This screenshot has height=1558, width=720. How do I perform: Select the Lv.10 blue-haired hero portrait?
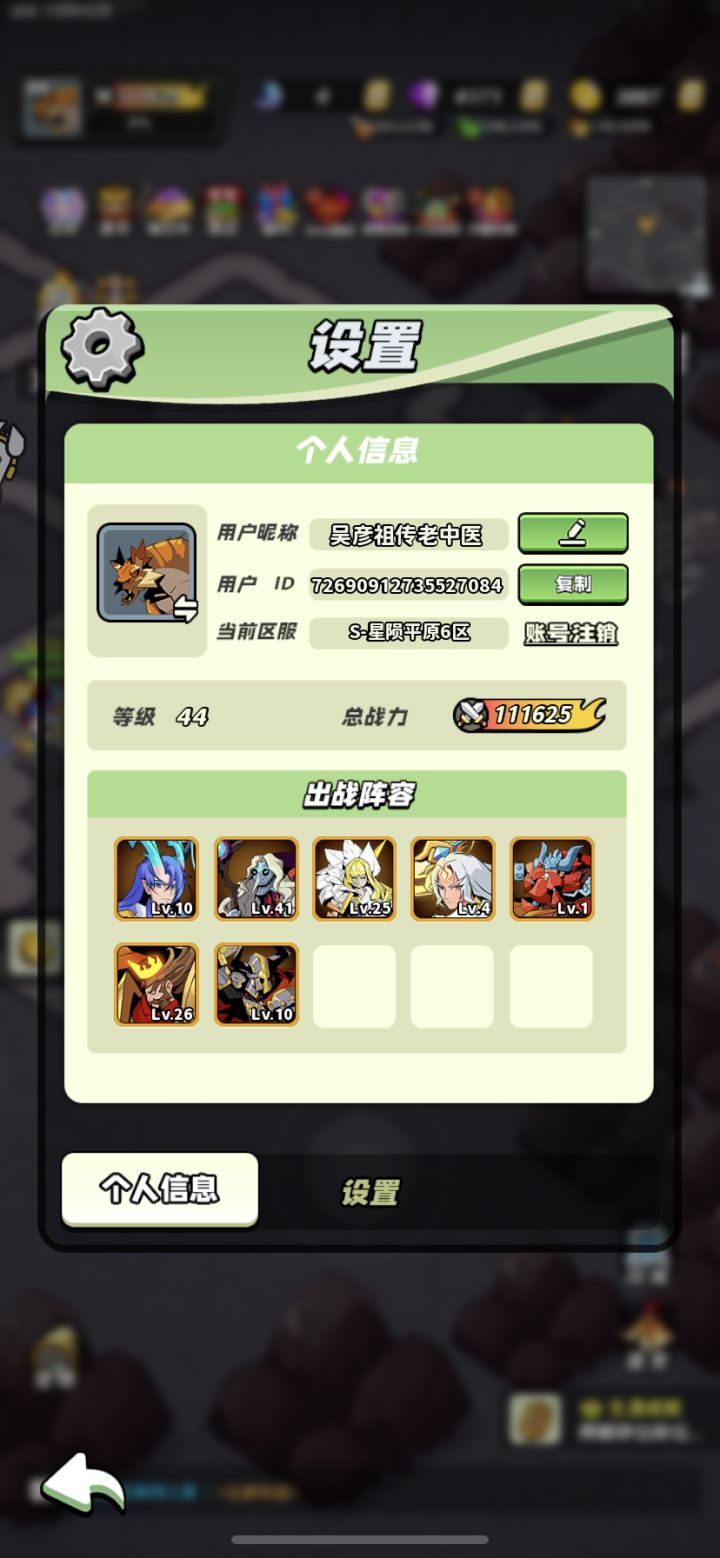[156, 878]
